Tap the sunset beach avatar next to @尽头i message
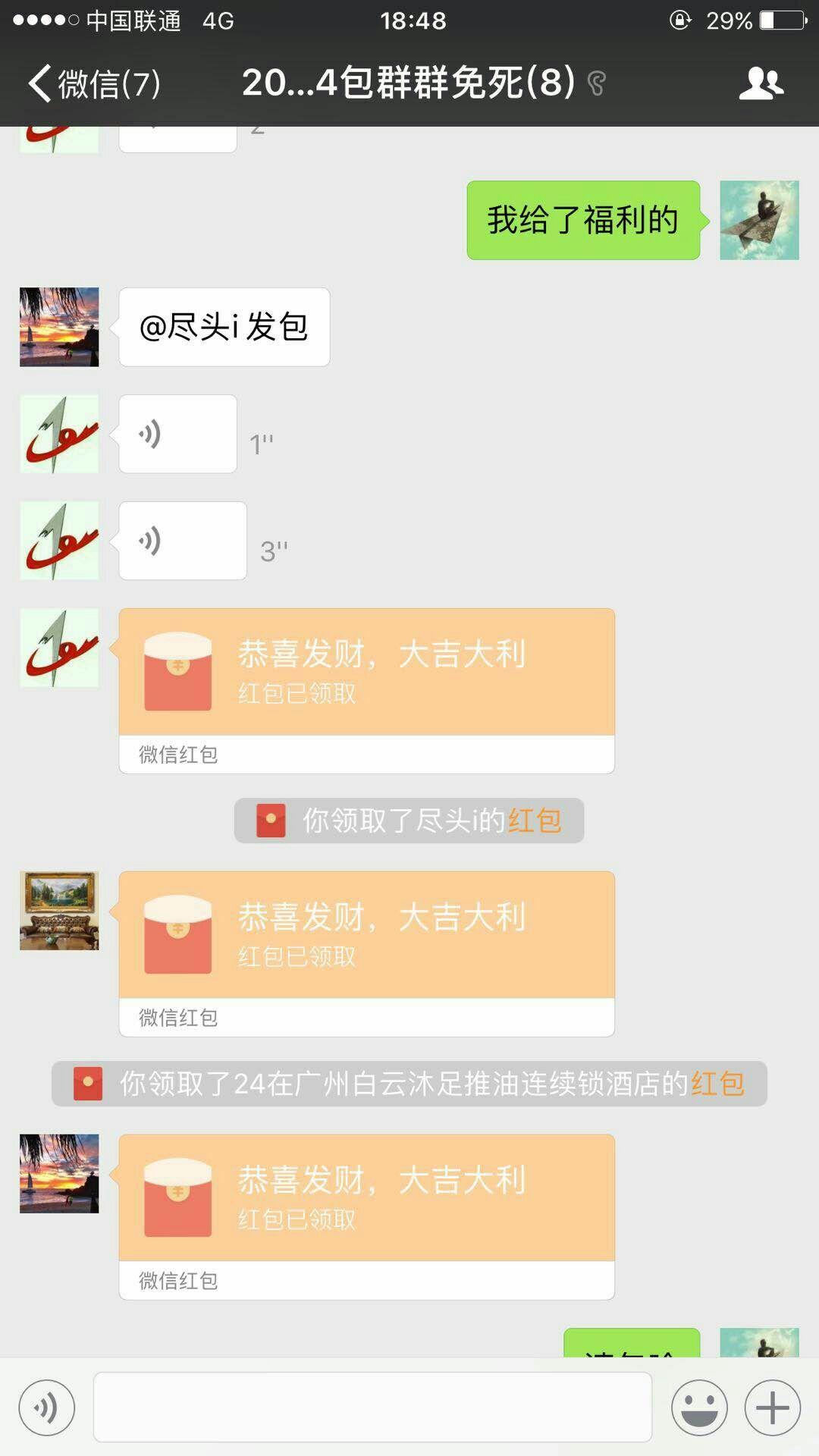 coord(59,327)
